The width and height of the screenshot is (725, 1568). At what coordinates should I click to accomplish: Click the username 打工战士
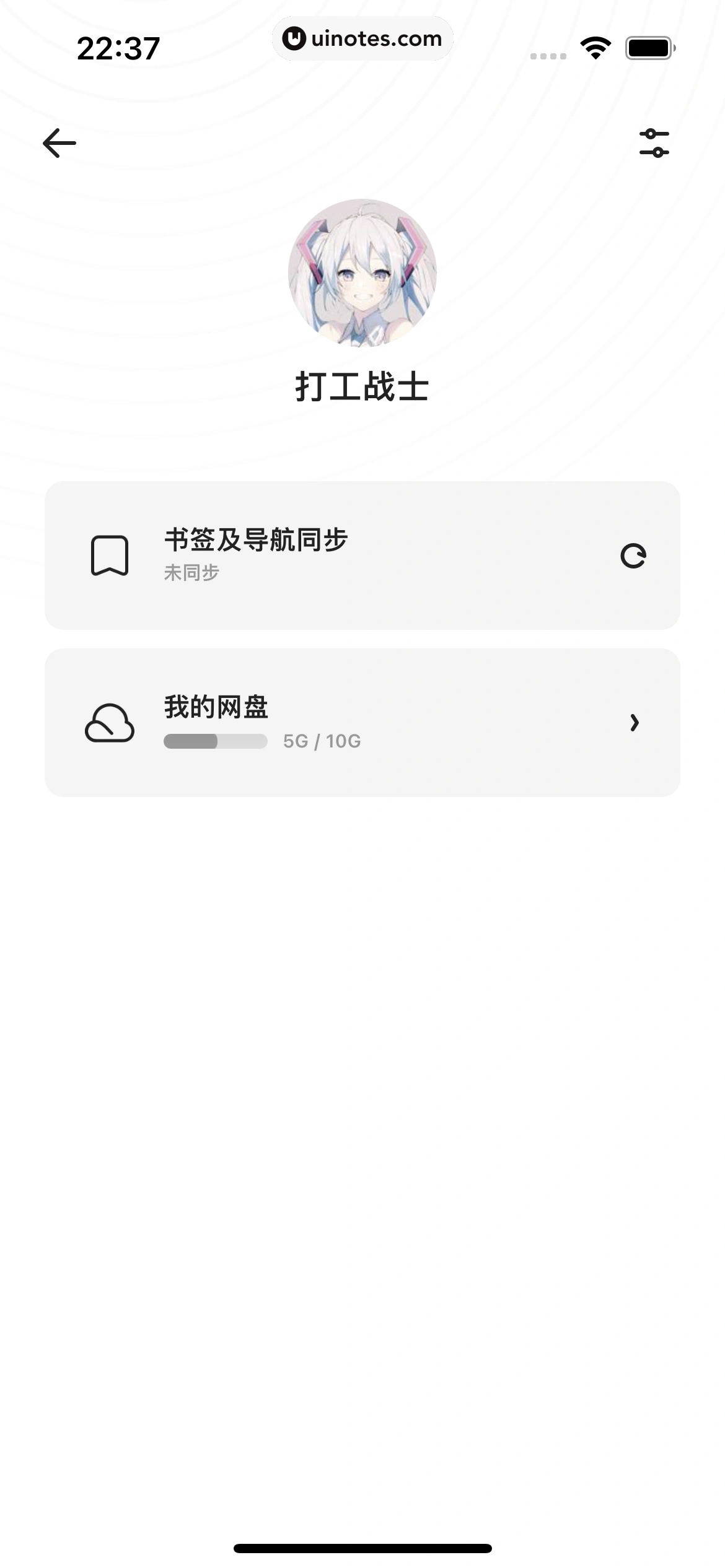[x=362, y=385]
